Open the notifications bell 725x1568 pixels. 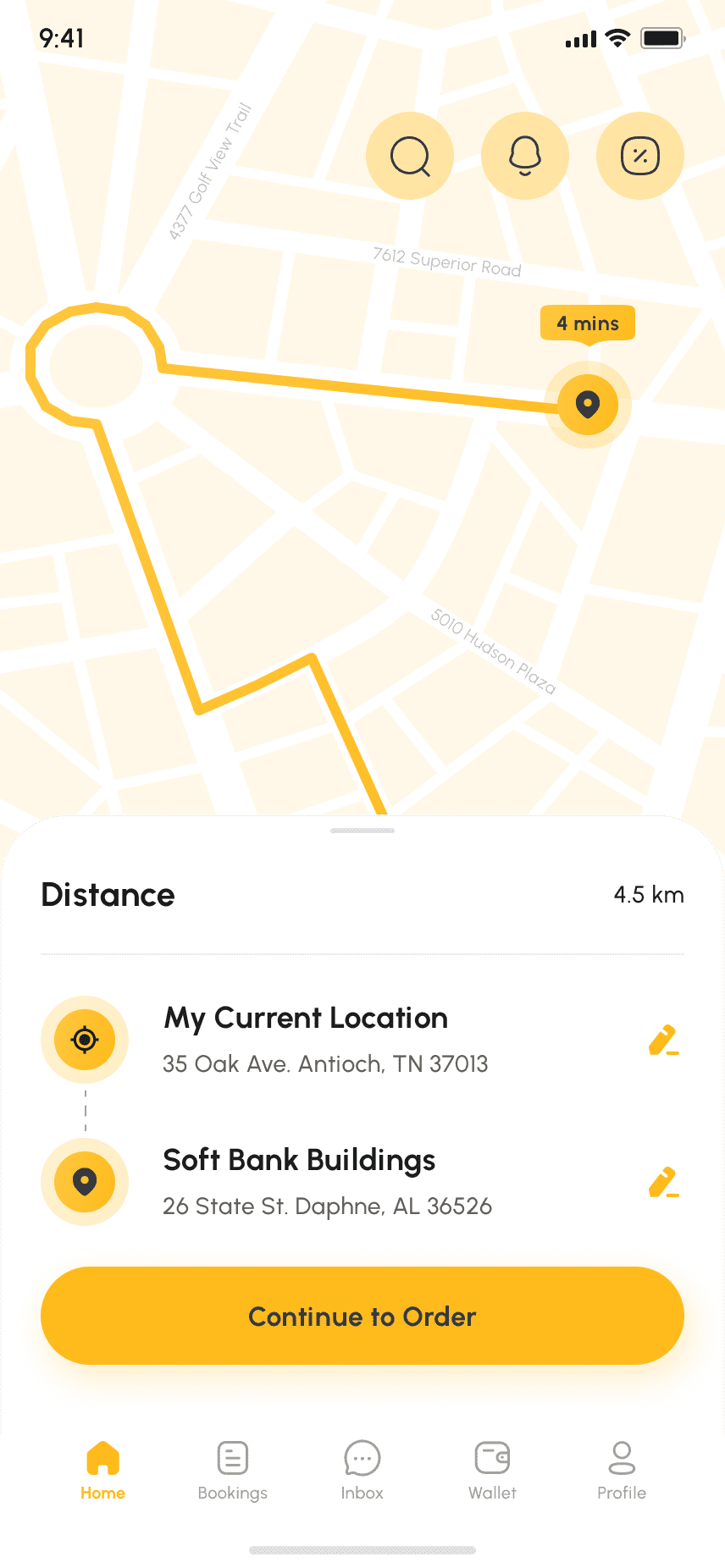point(525,156)
